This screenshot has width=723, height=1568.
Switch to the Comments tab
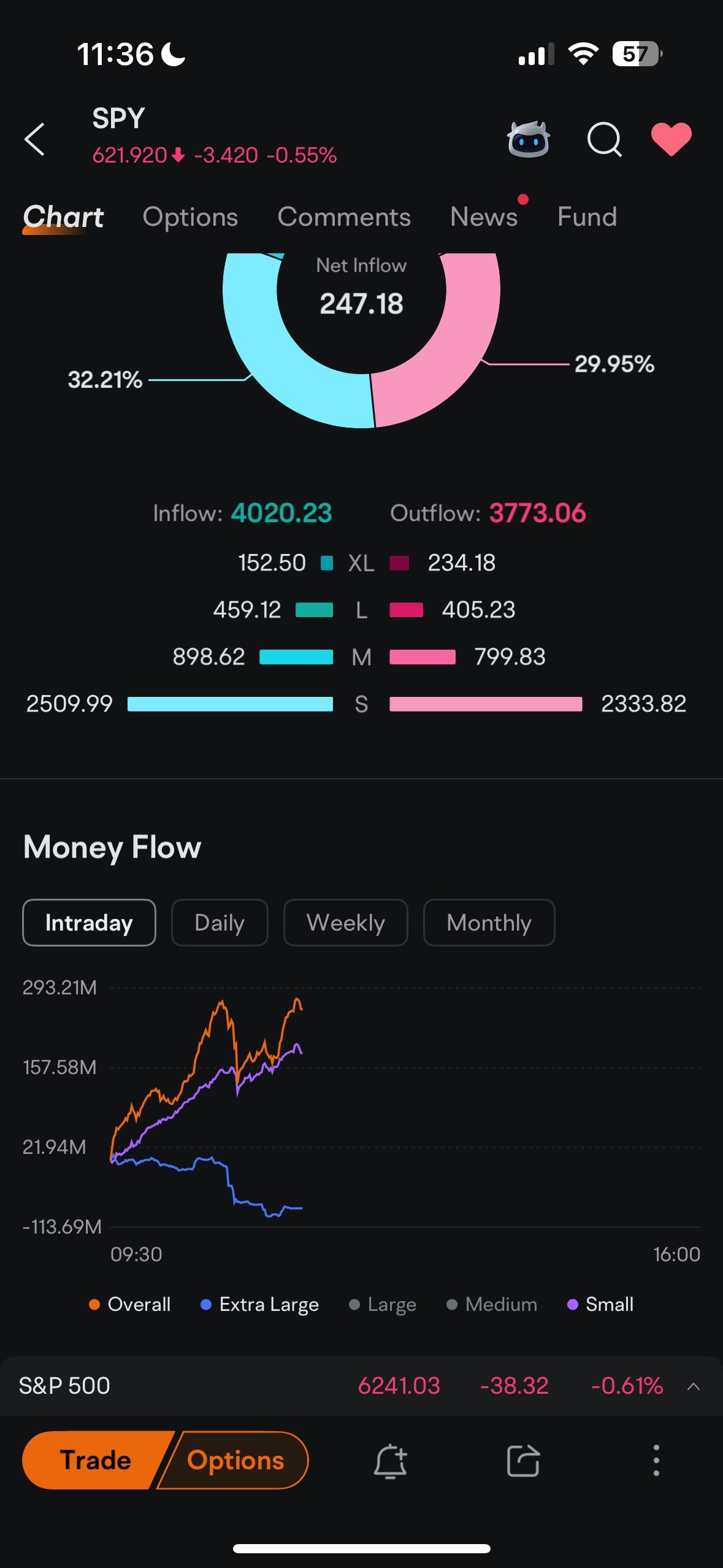tap(344, 217)
